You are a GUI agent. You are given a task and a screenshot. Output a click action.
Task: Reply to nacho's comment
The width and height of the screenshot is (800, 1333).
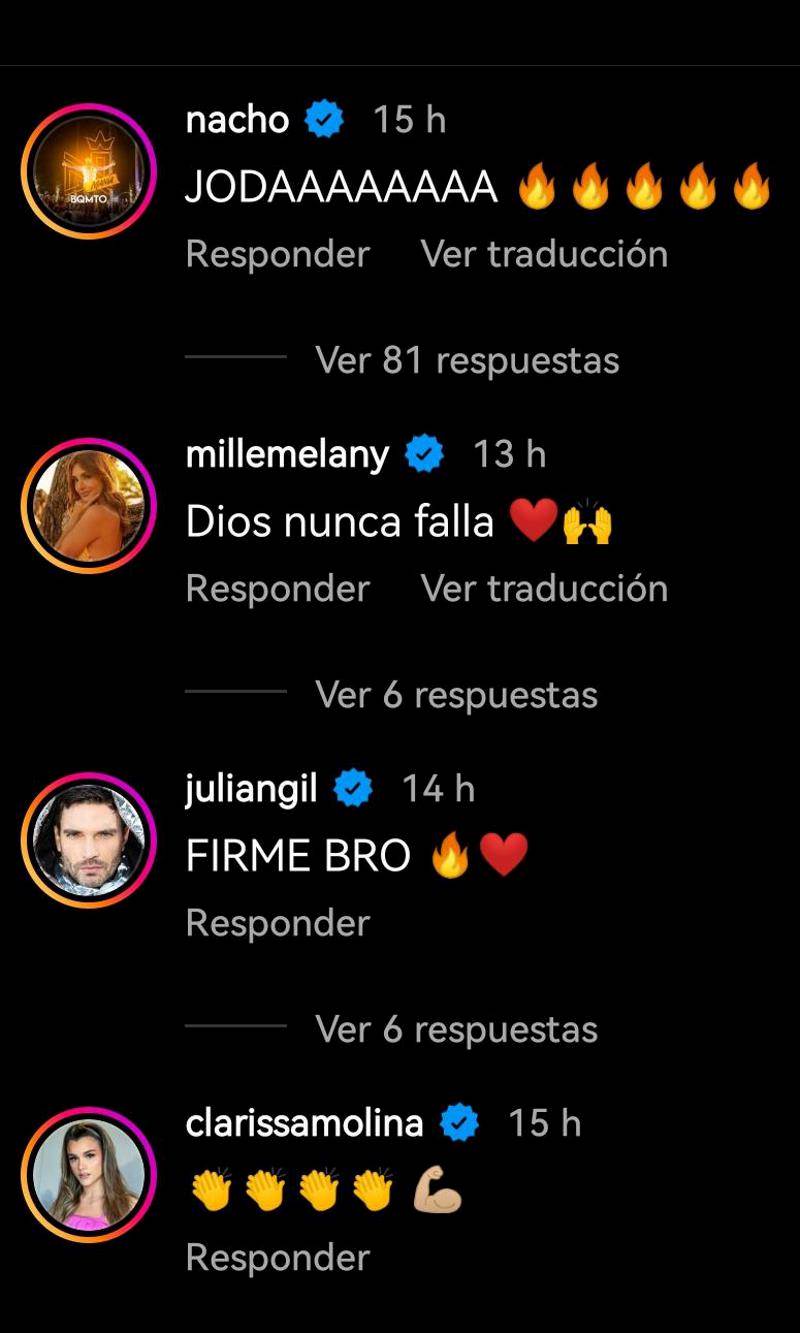[x=277, y=254]
